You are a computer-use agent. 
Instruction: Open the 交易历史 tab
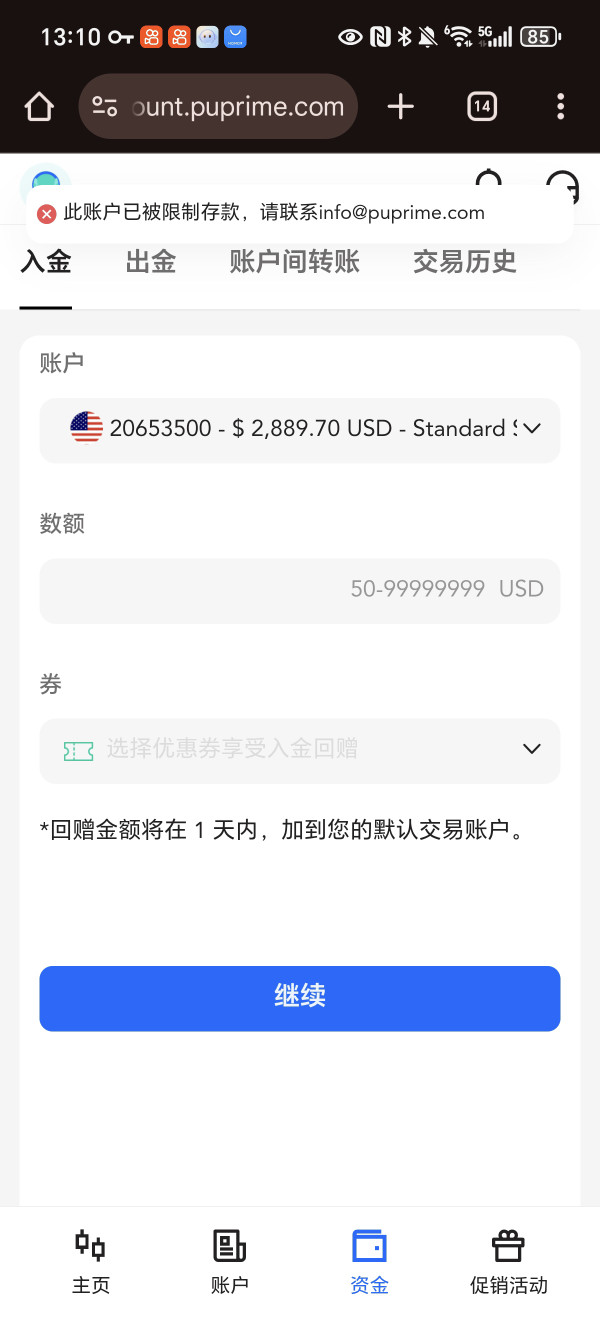point(465,263)
